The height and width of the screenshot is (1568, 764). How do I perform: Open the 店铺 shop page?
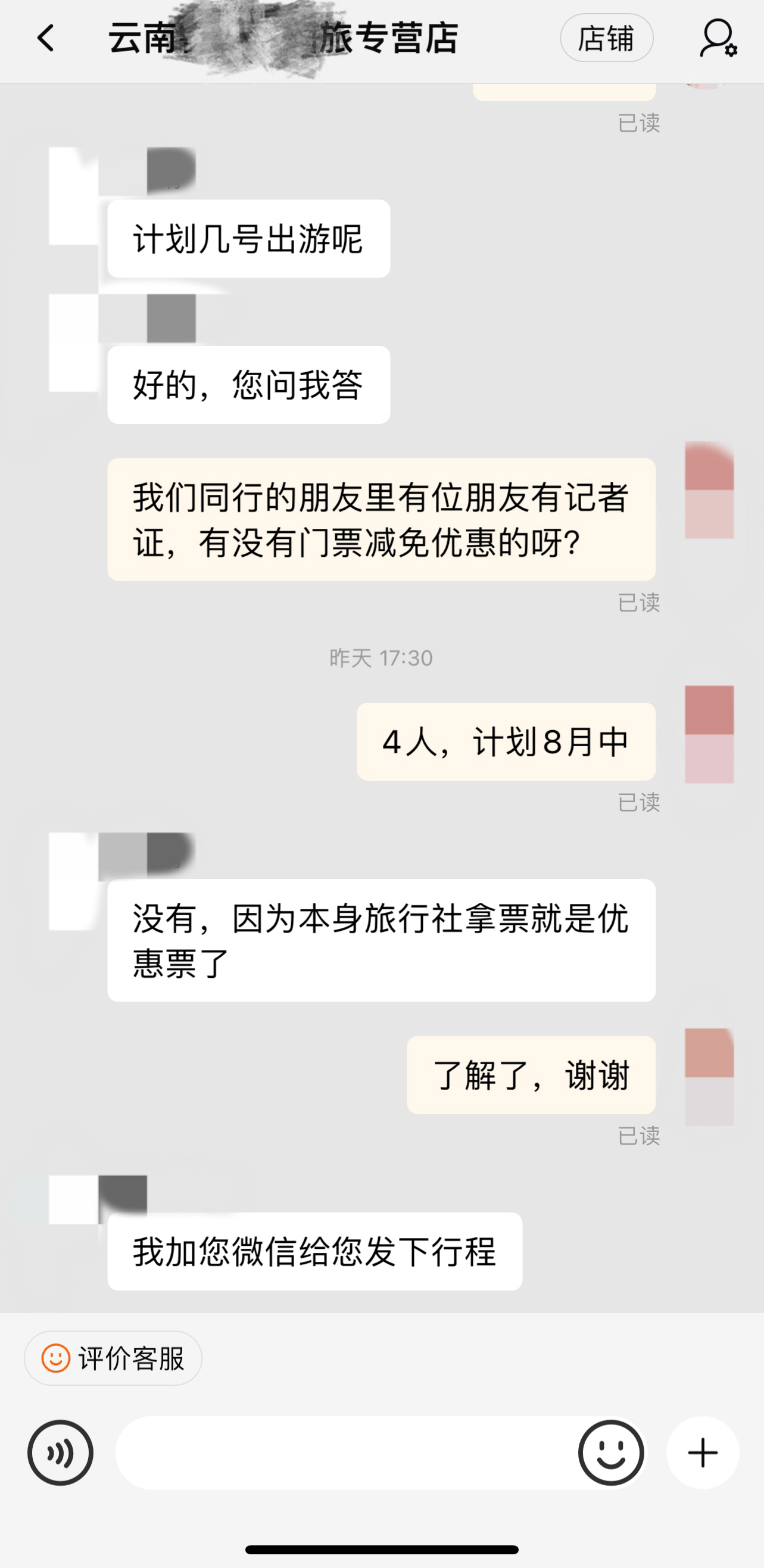606,38
